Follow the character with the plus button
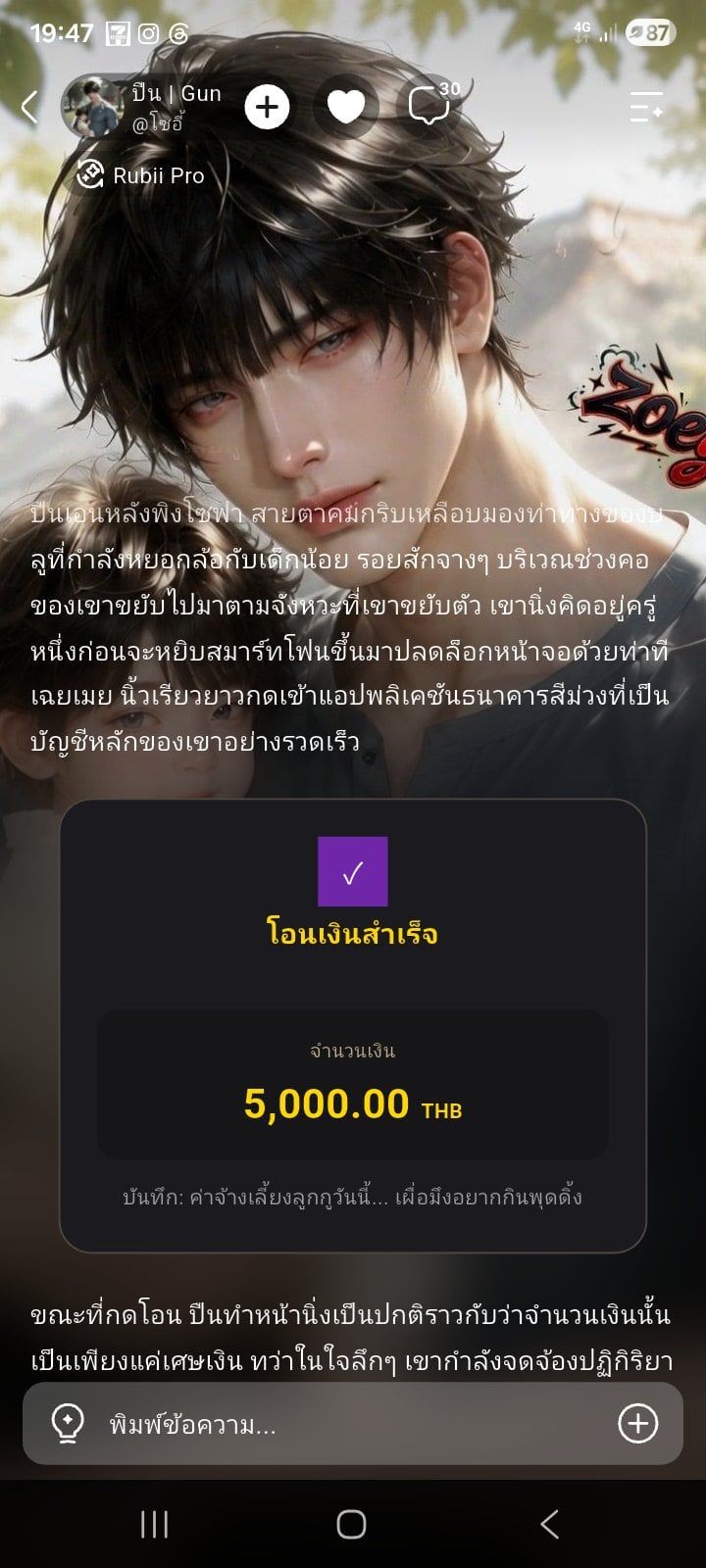This screenshot has height=1568, width=706. coord(267,107)
